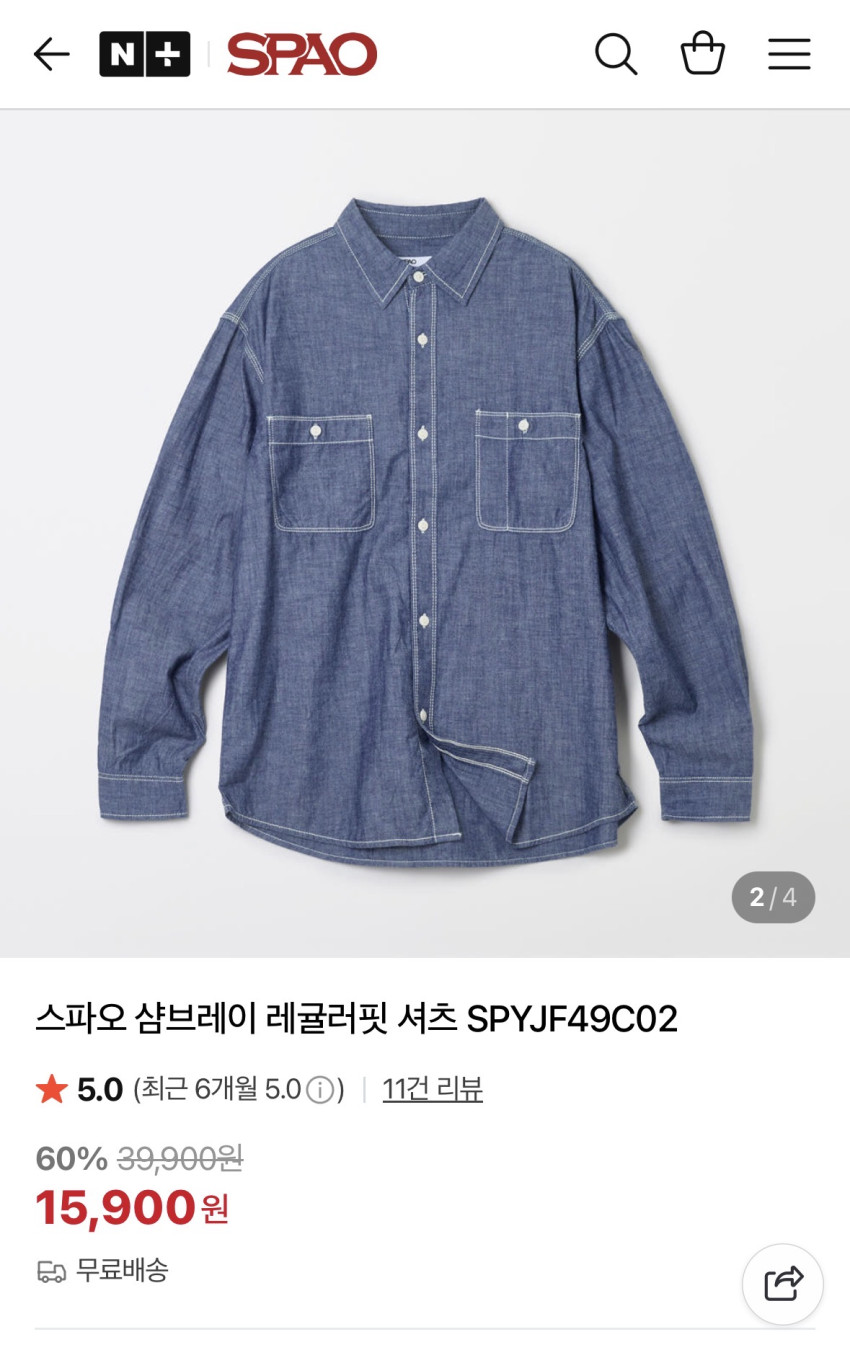850x1363 pixels.
Task: Share this product
Action: [x=783, y=1284]
